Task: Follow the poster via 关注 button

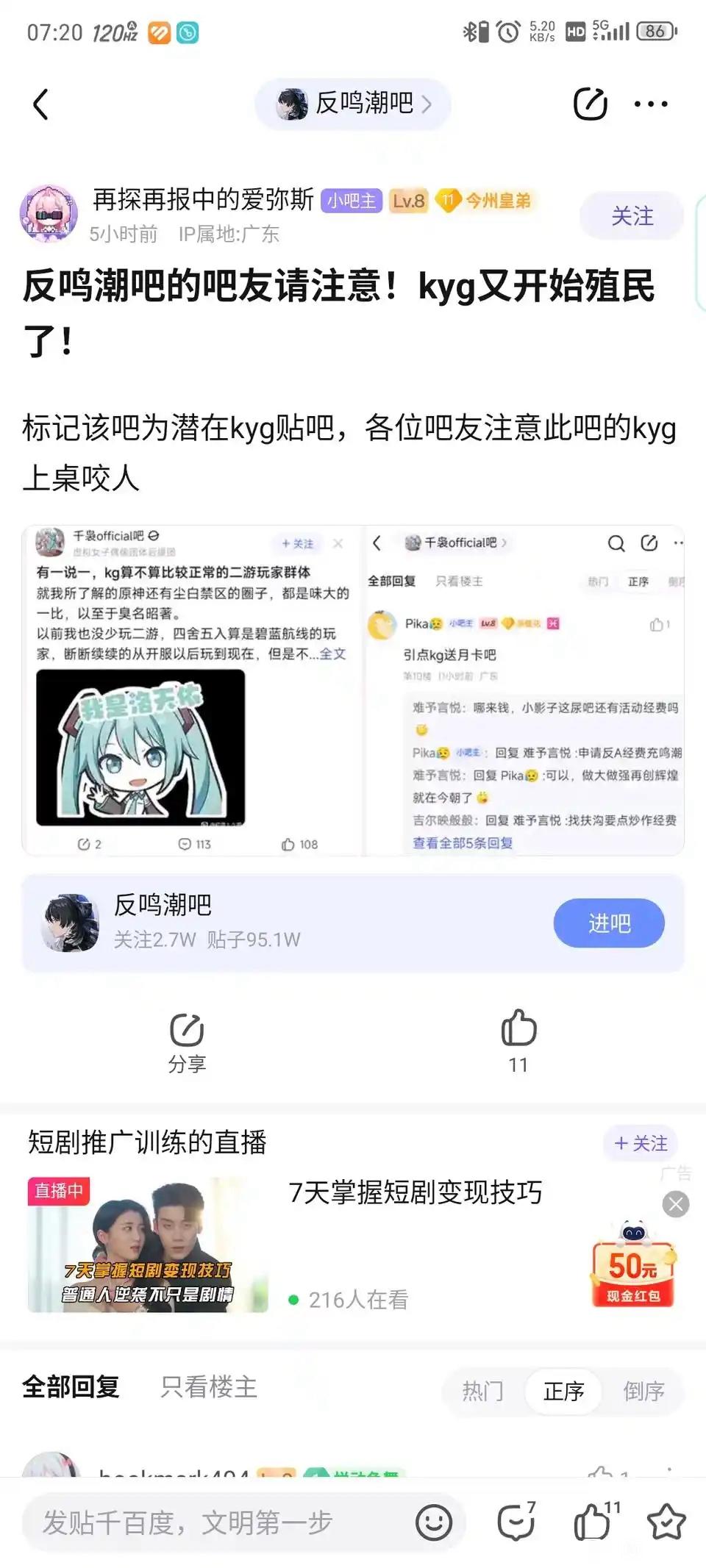Action: [632, 215]
